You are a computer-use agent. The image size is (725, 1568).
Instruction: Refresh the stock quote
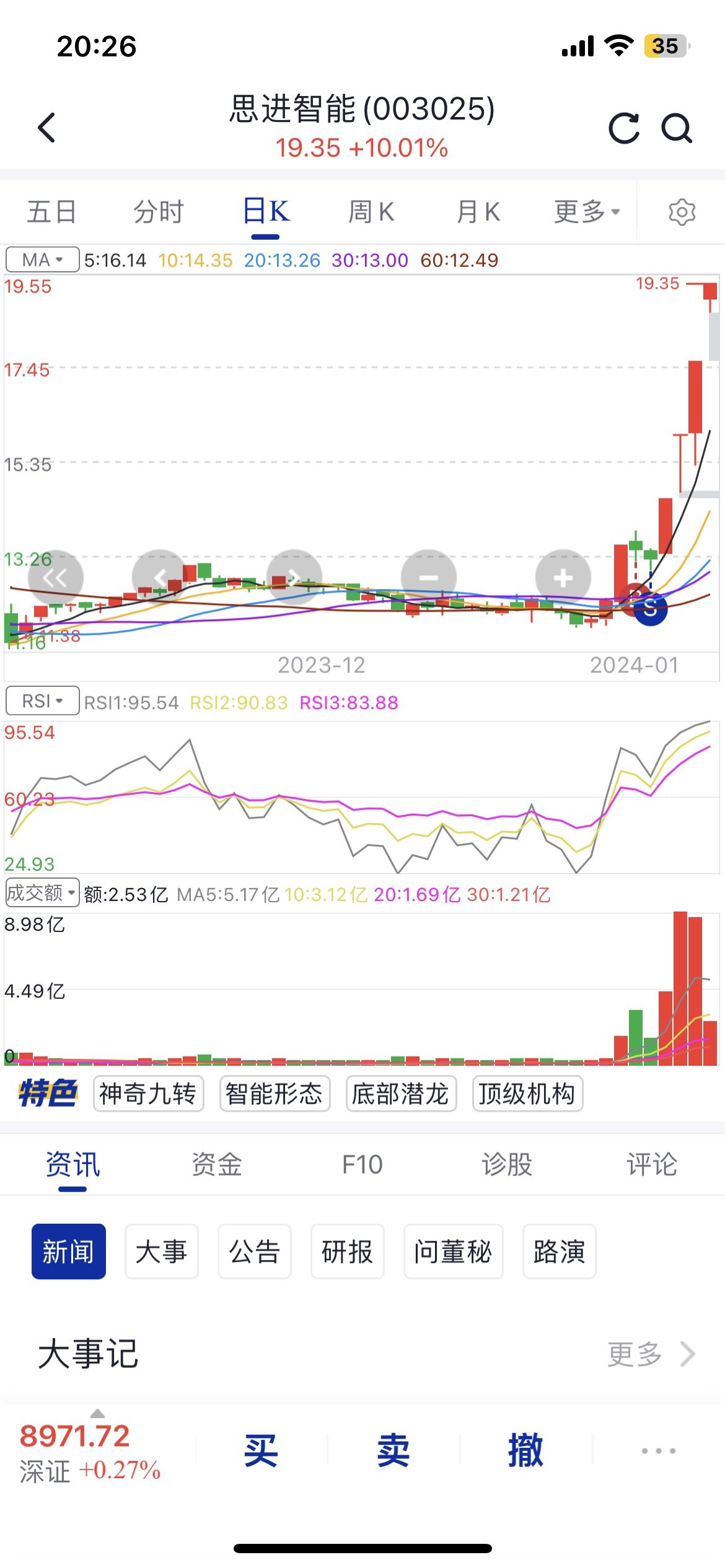pyautogui.click(x=623, y=128)
